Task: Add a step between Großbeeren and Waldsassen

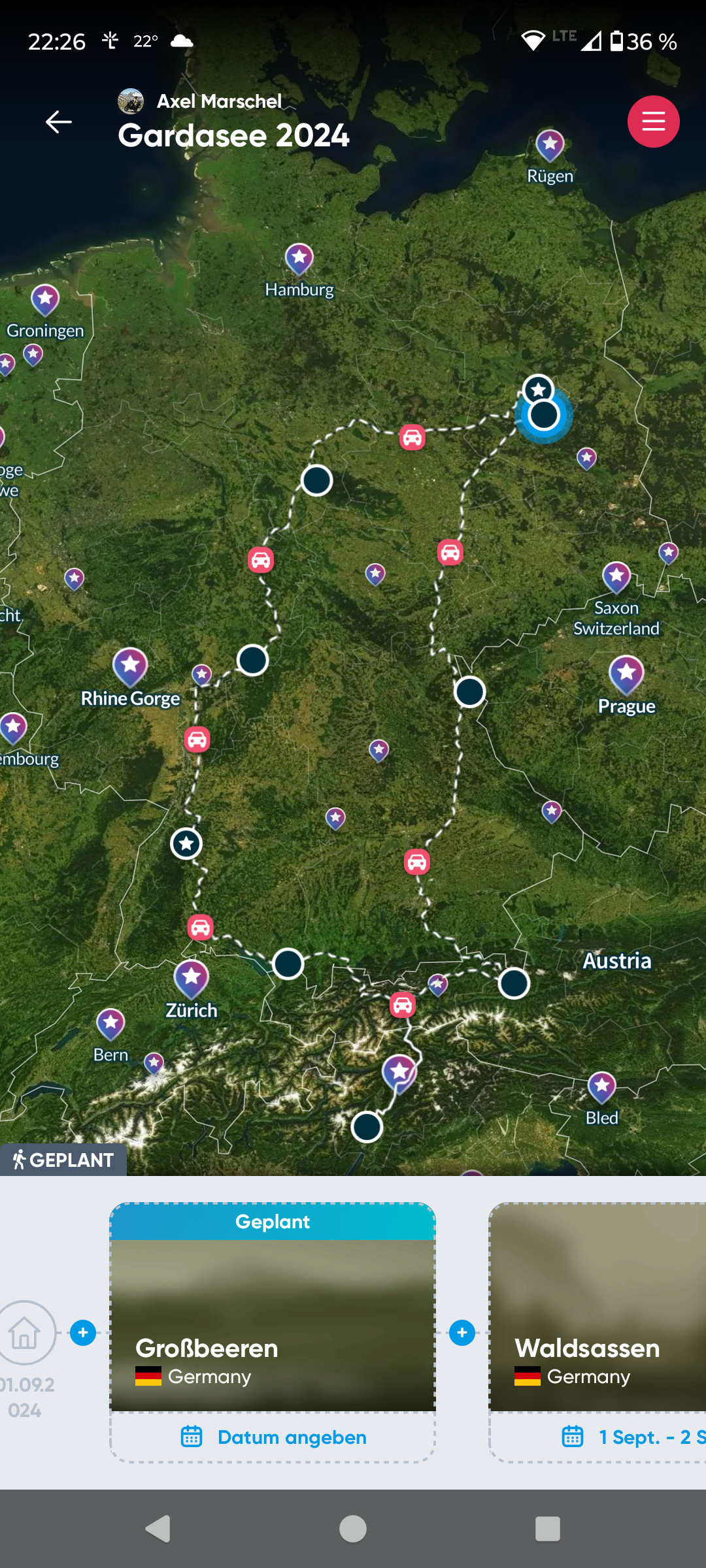Action: point(462,1332)
